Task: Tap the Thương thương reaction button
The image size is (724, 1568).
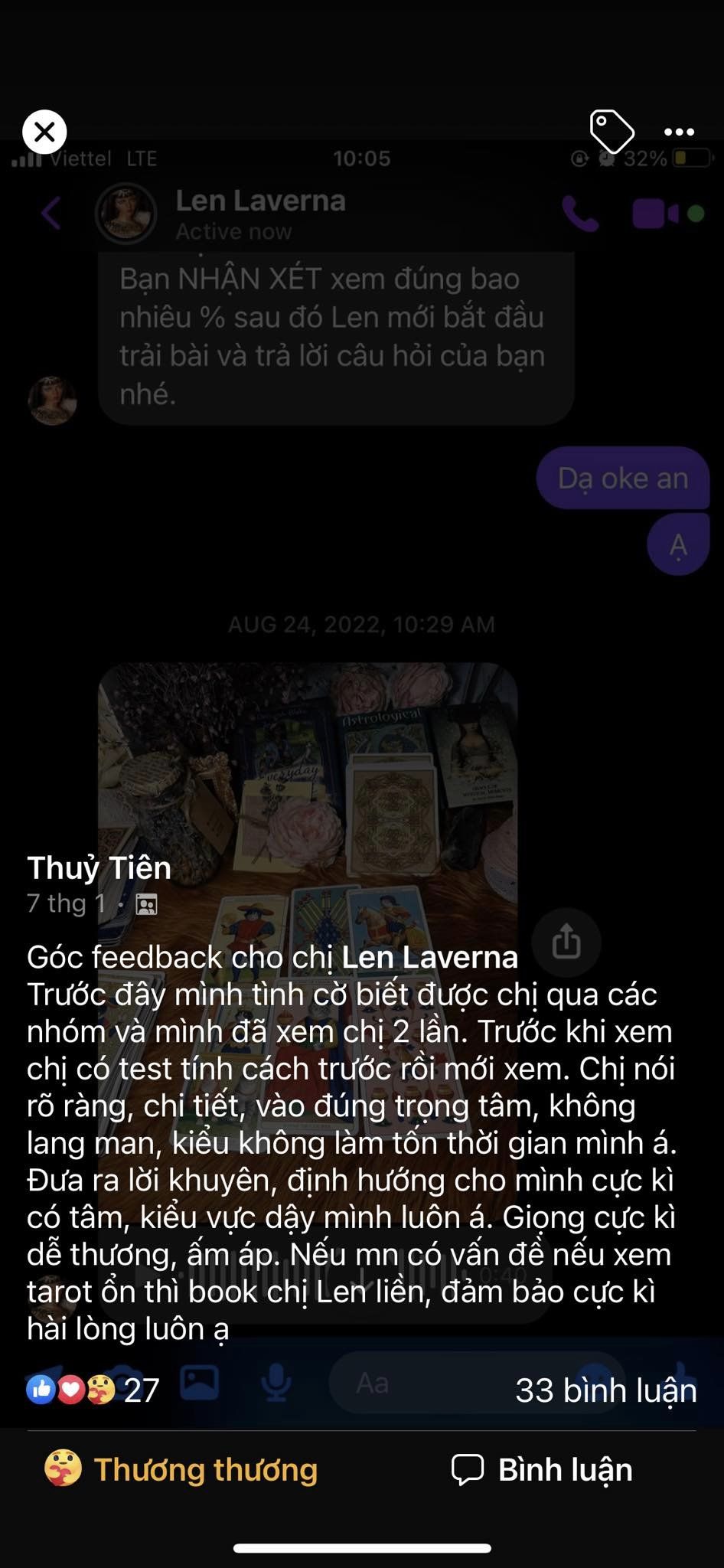Action: pos(181,1469)
